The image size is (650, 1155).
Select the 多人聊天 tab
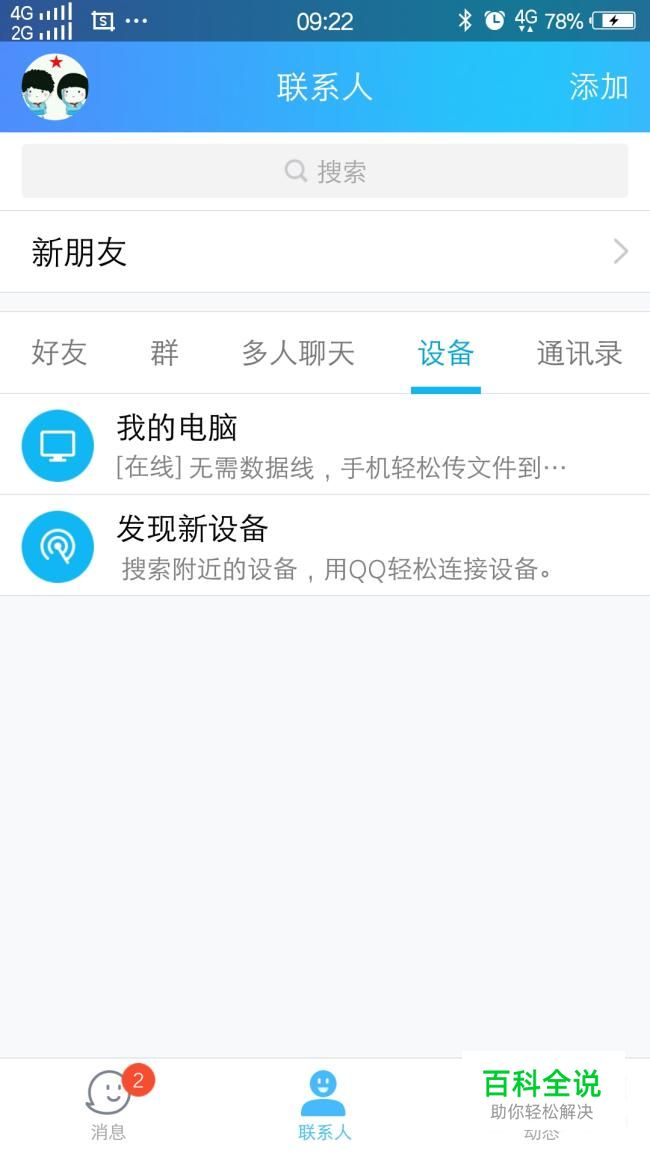[x=298, y=353]
